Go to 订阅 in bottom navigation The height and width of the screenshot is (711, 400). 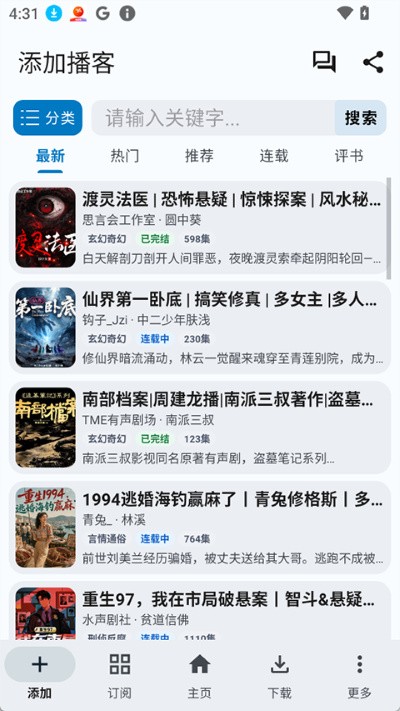120,676
